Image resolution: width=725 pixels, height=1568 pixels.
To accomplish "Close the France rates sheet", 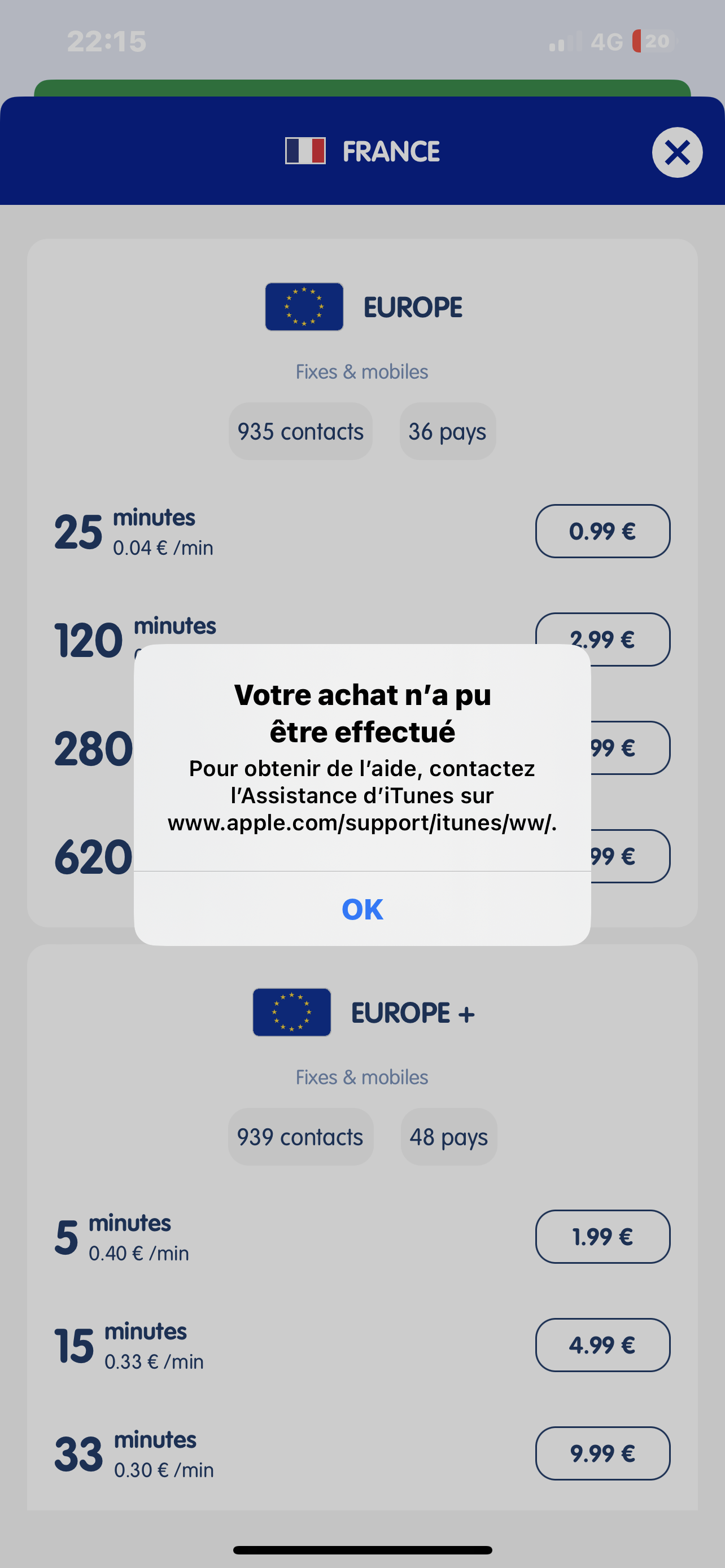I will 677,152.
